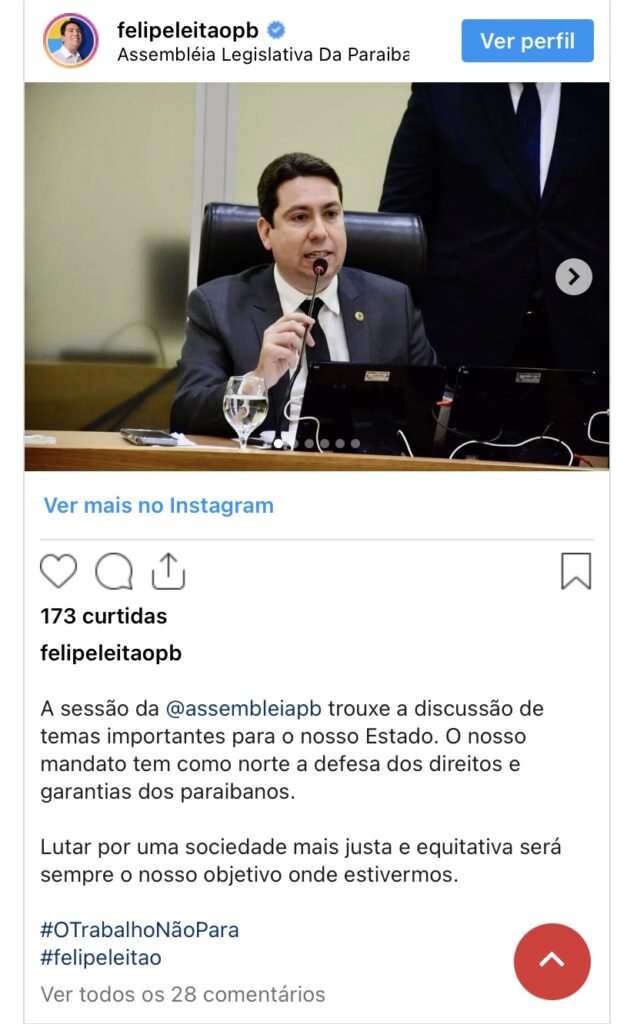Image resolution: width=637 pixels, height=1024 pixels.
Task: Open Ver mais no Instagram link
Action: (x=158, y=506)
